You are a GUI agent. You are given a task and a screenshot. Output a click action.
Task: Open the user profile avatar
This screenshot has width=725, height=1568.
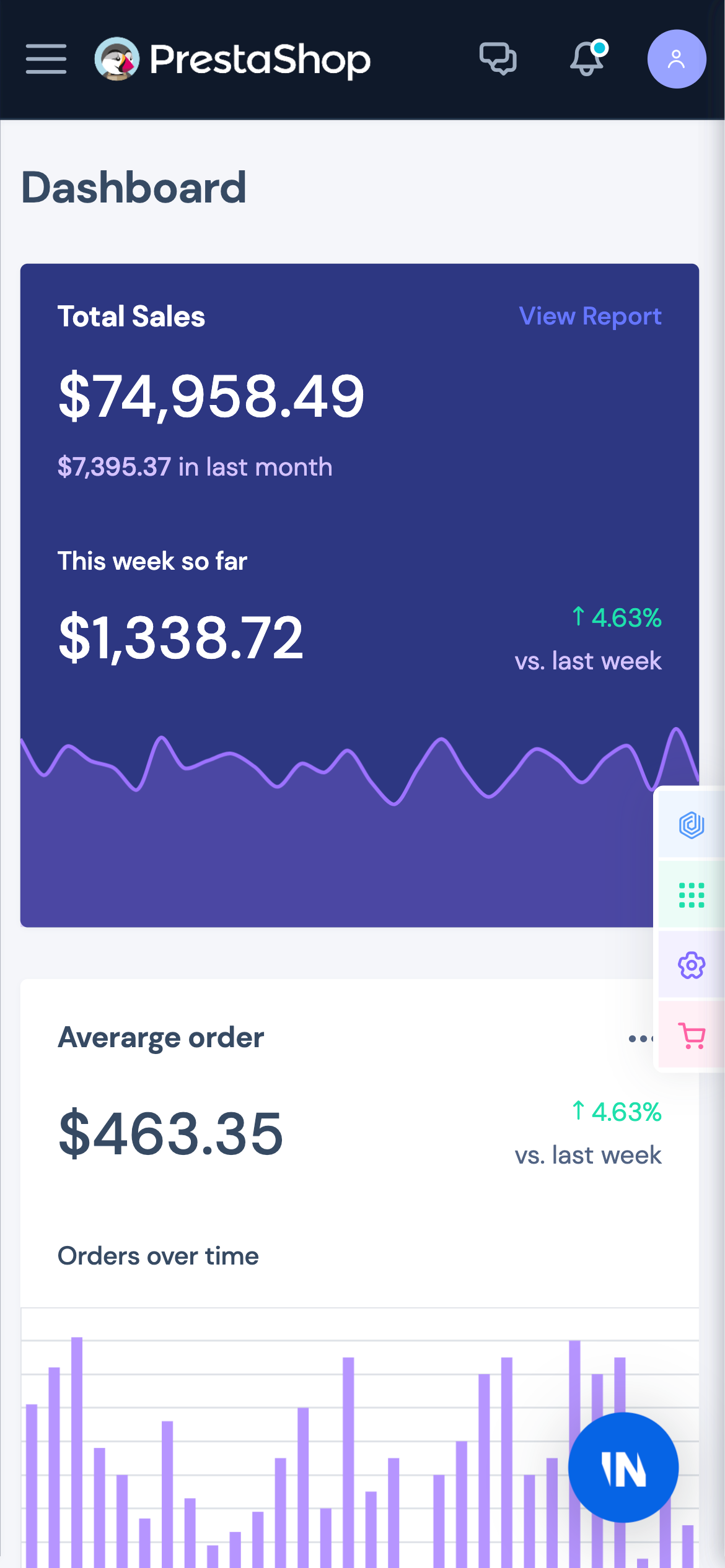[x=676, y=59]
